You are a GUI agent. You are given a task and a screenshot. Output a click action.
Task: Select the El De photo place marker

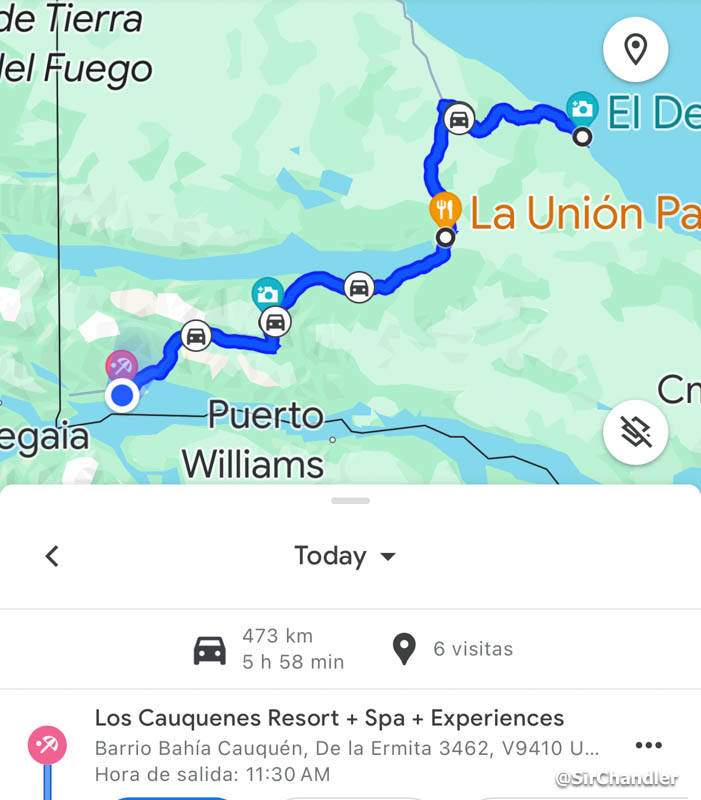pyautogui.click(x=581, y=108)
